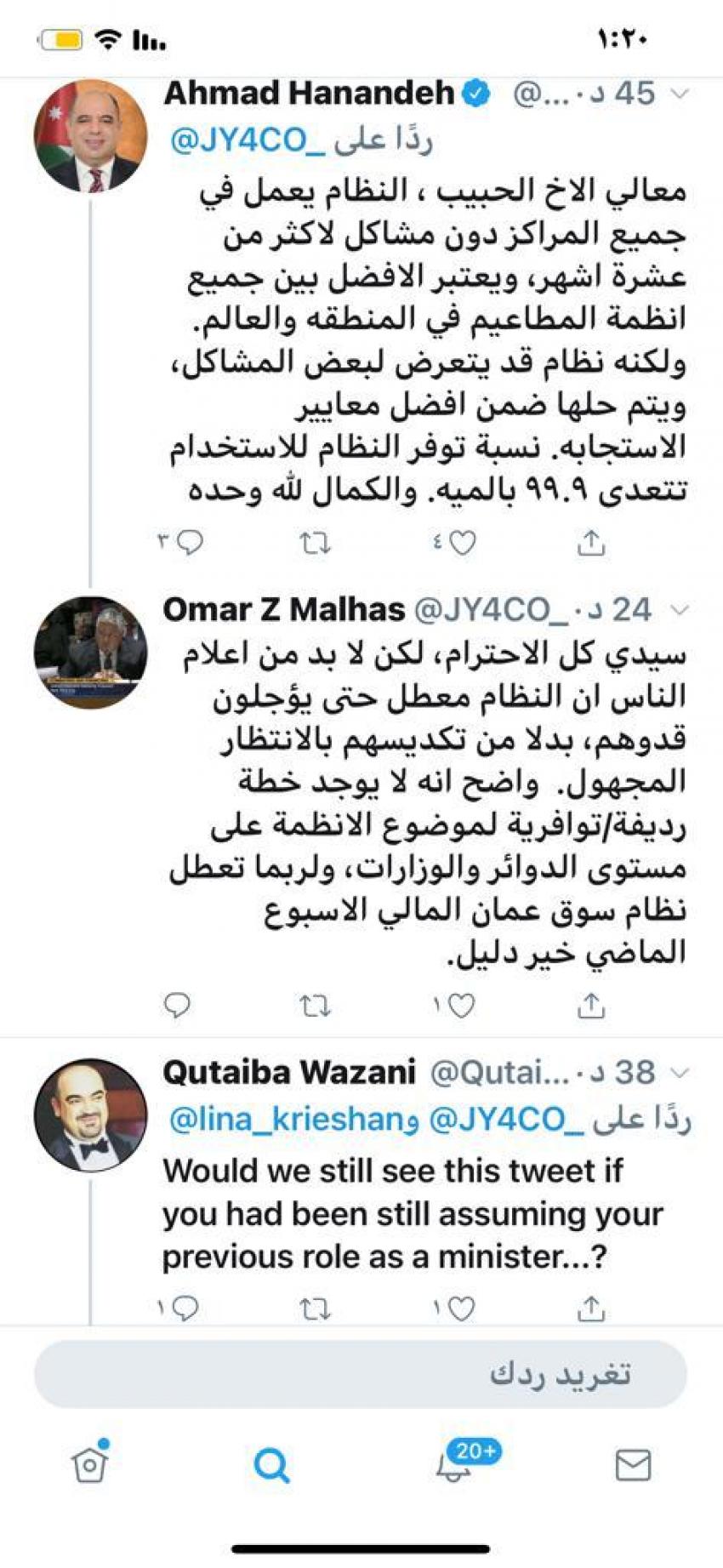This screenshot has height=1568, width=723.
Task: Like Ahmad Hanandeh's tweet
Action: click(462, 542)
